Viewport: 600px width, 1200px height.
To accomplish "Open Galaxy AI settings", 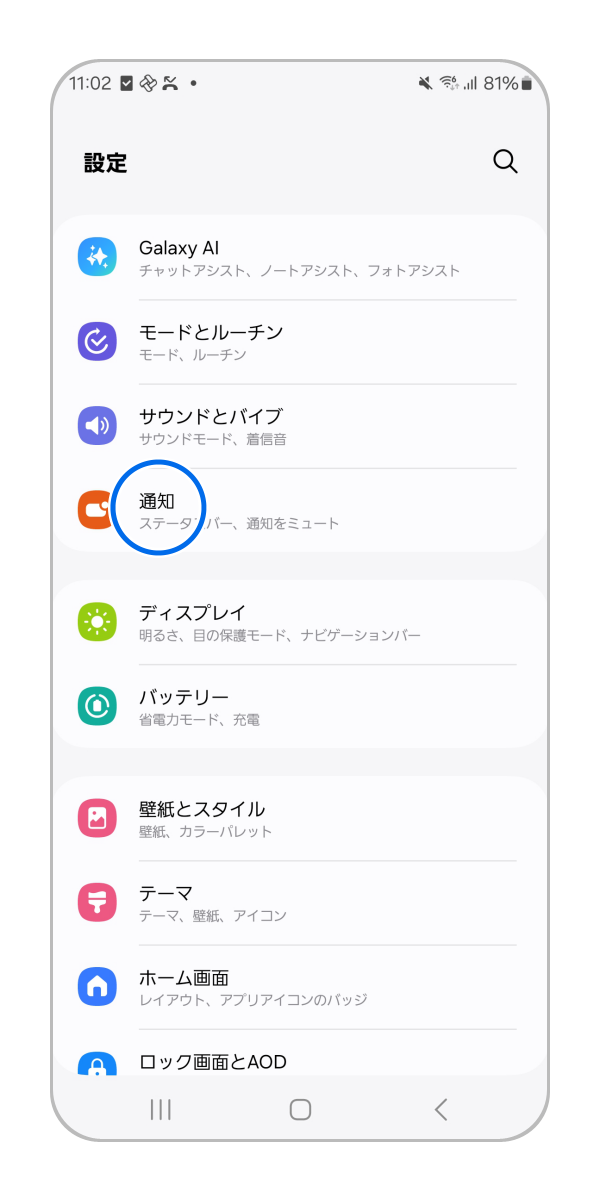I will click(x=300, y=258).
